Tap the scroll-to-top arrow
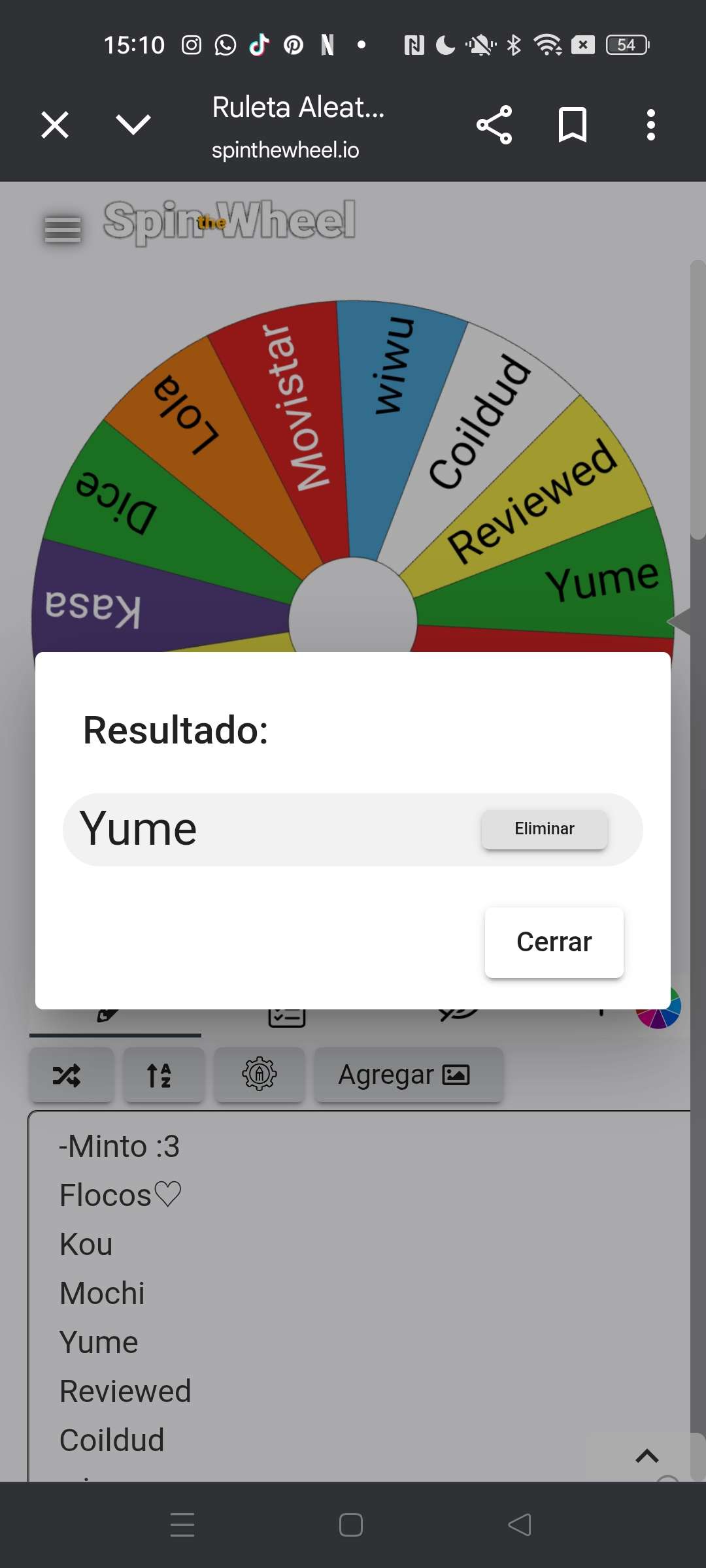The width and height of the screenshot is (706, 1568). click(x=647, y=1456)
